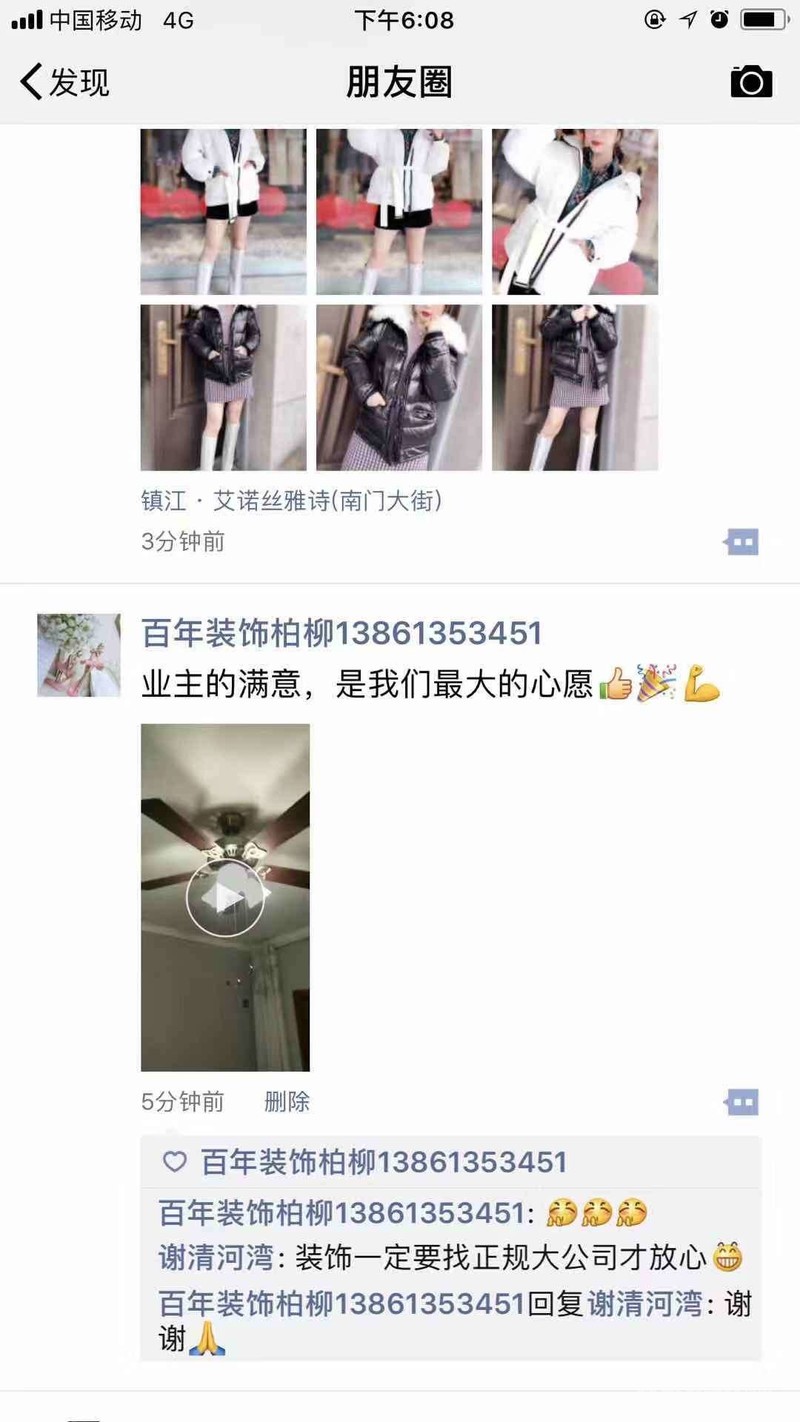Viewport: 800px width, 1422px height.
Task: Open the close-up white coat photo
Action: coord(575,212)
